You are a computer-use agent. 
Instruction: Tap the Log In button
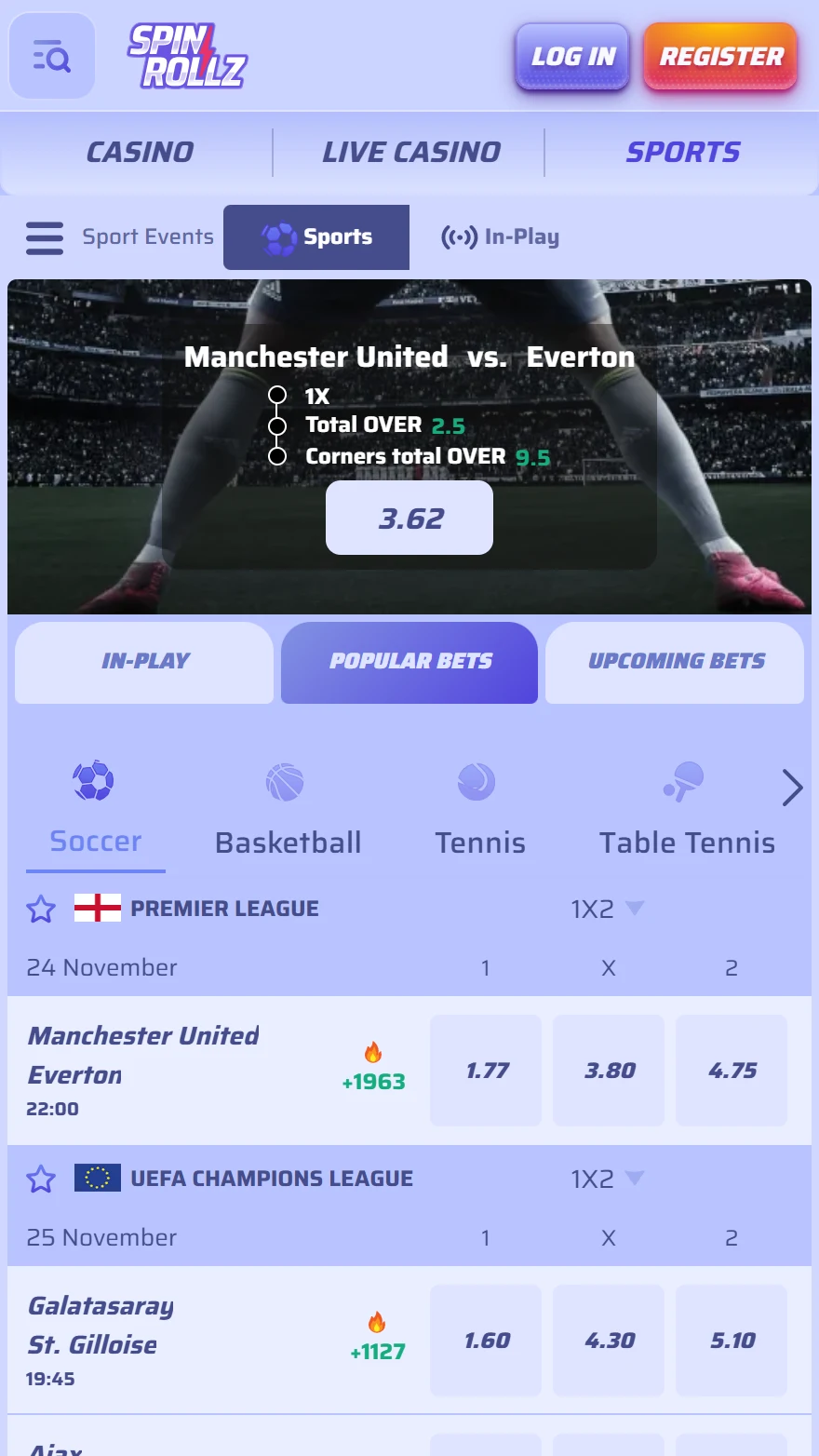coord(572,57)
